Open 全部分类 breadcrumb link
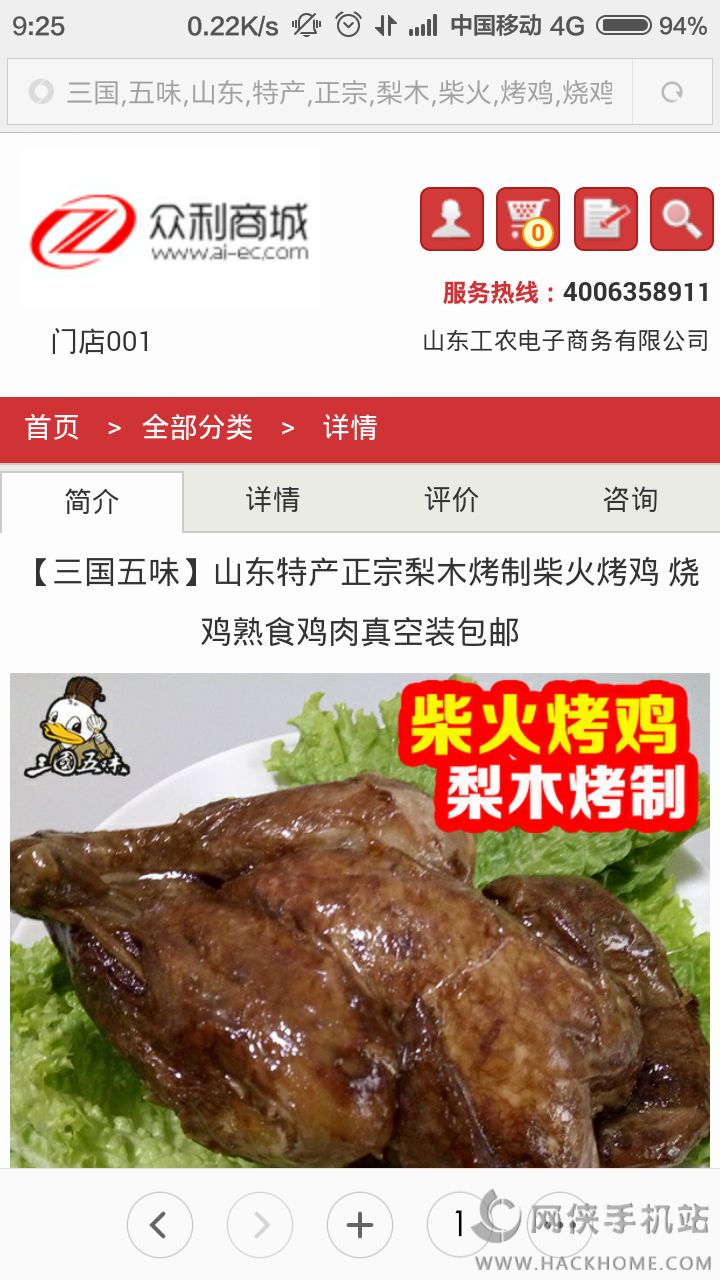The width and height of the screenshot is (720, 1280). click(197, 428)
